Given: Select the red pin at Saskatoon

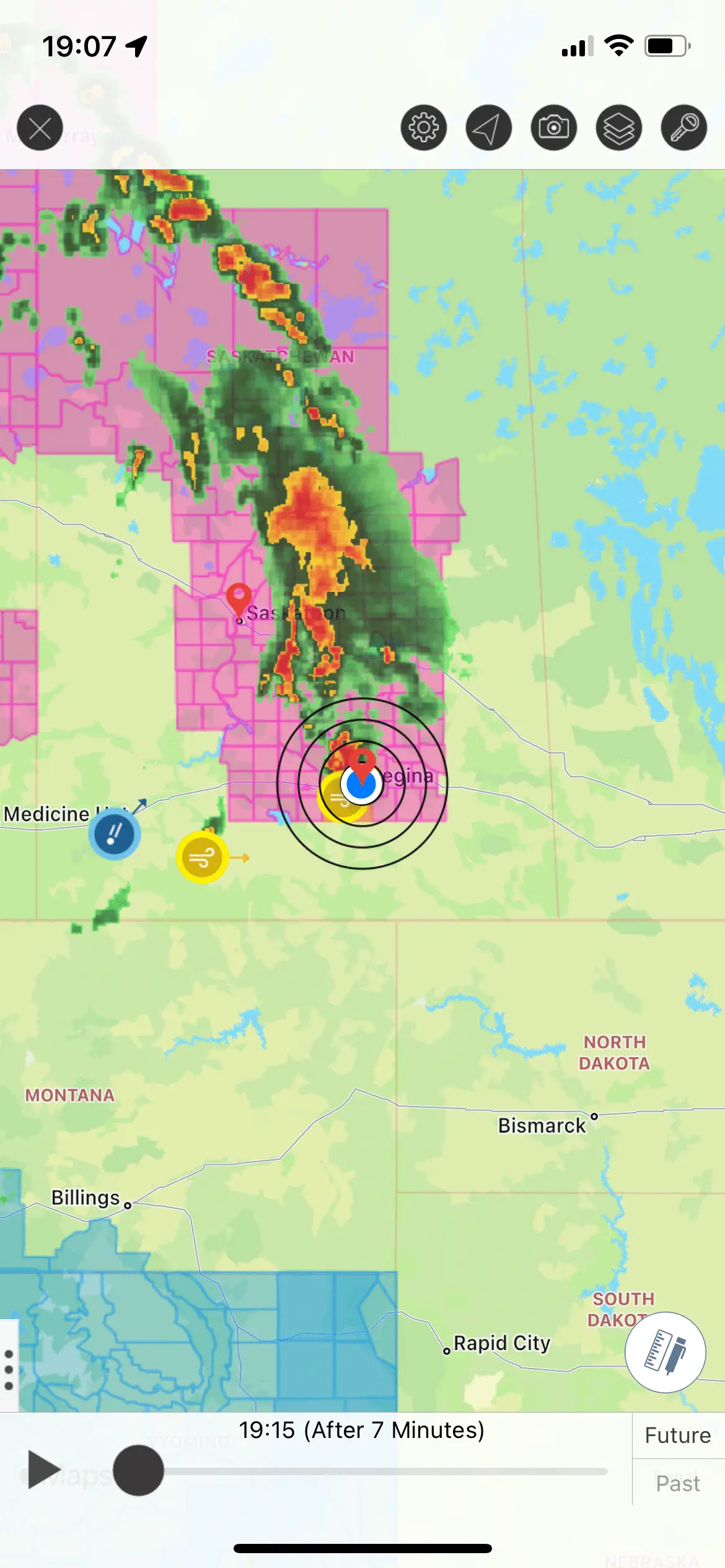Looking at the screenshot, I should click(x=239, y=598).
